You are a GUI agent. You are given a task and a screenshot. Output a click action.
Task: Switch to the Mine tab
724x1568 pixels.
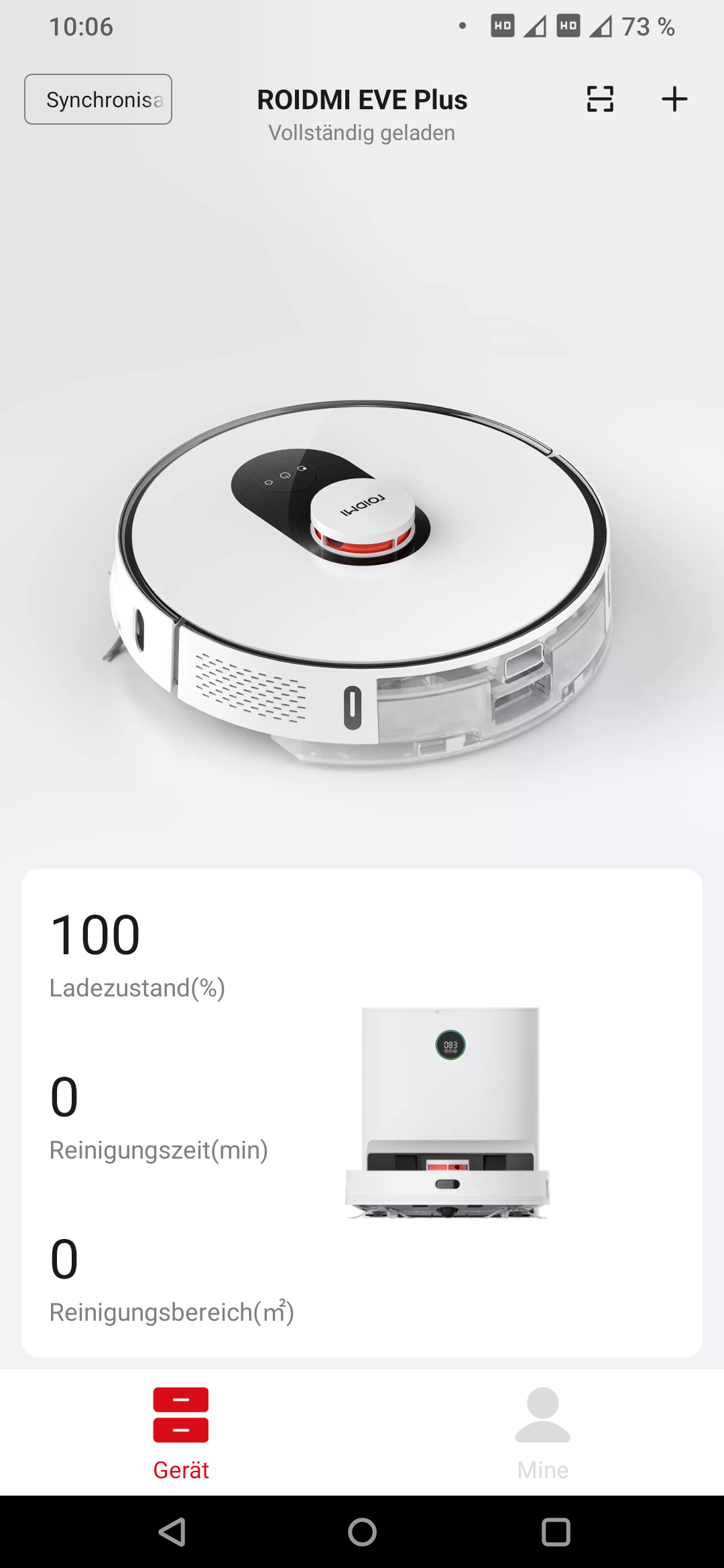click(x=543, y=1433)
